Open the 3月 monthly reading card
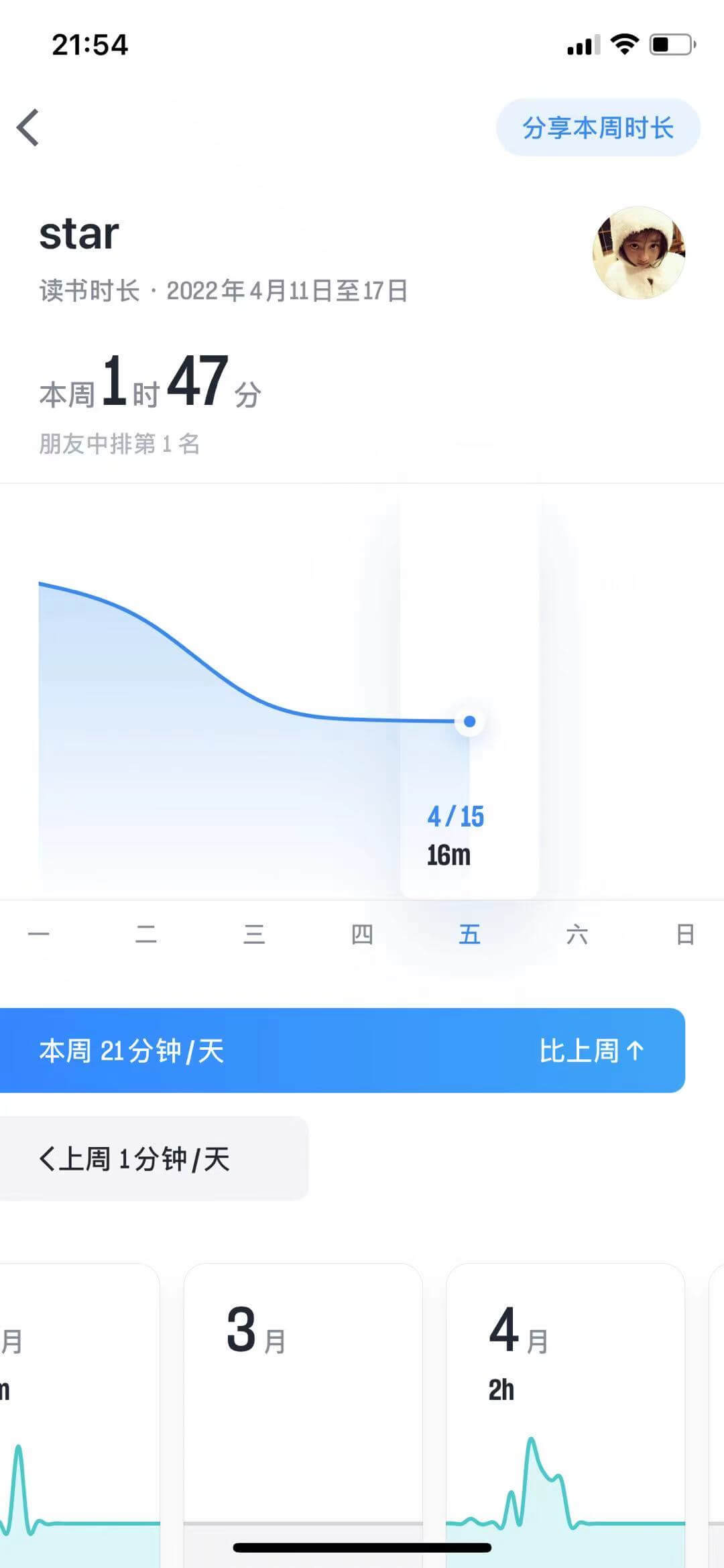Image resolution: width=724 pixels, height=1568 pixels. click(303, 1408)
